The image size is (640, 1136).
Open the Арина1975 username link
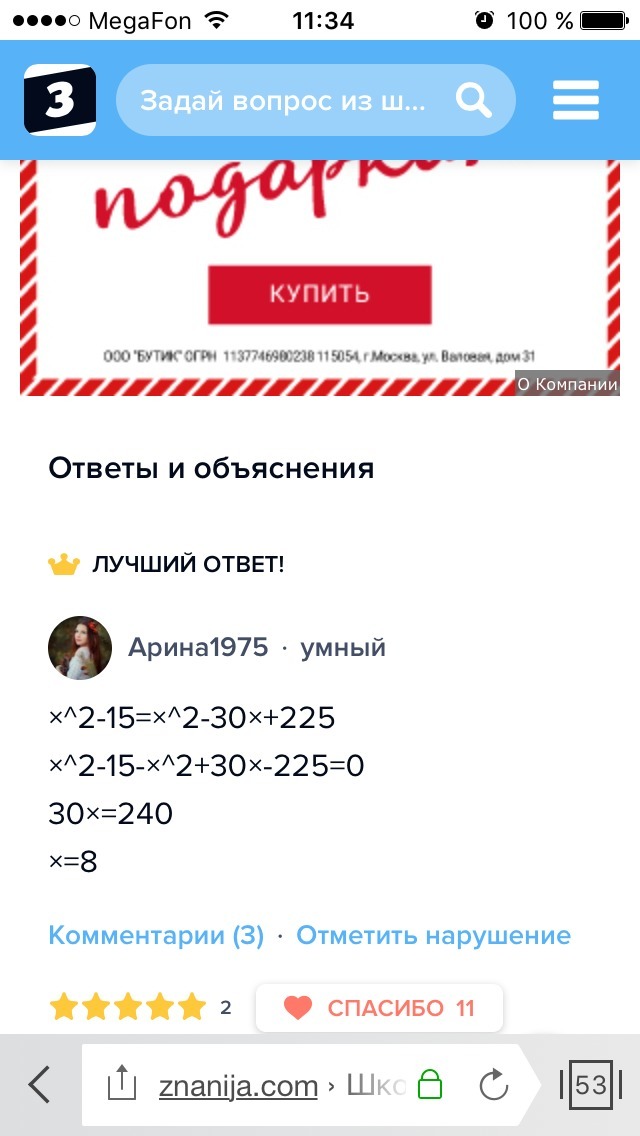pos(198,648)
